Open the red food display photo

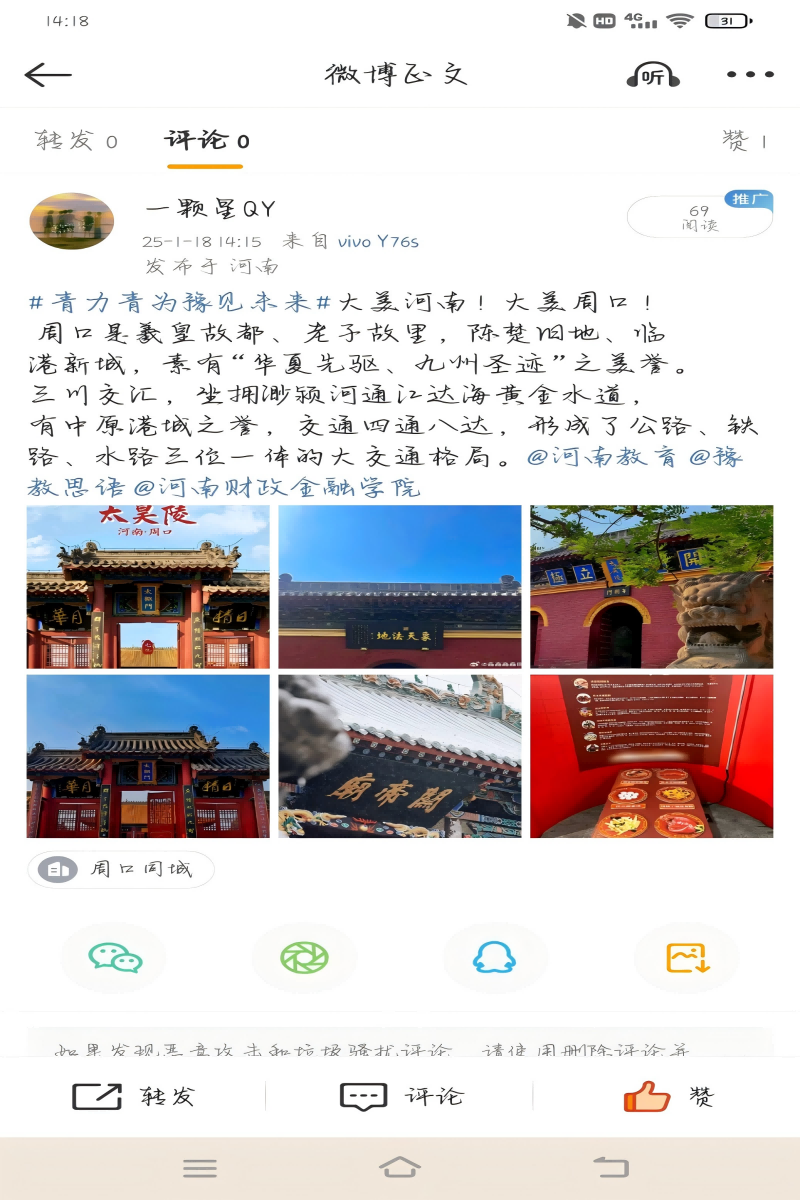tap(651, 756)
